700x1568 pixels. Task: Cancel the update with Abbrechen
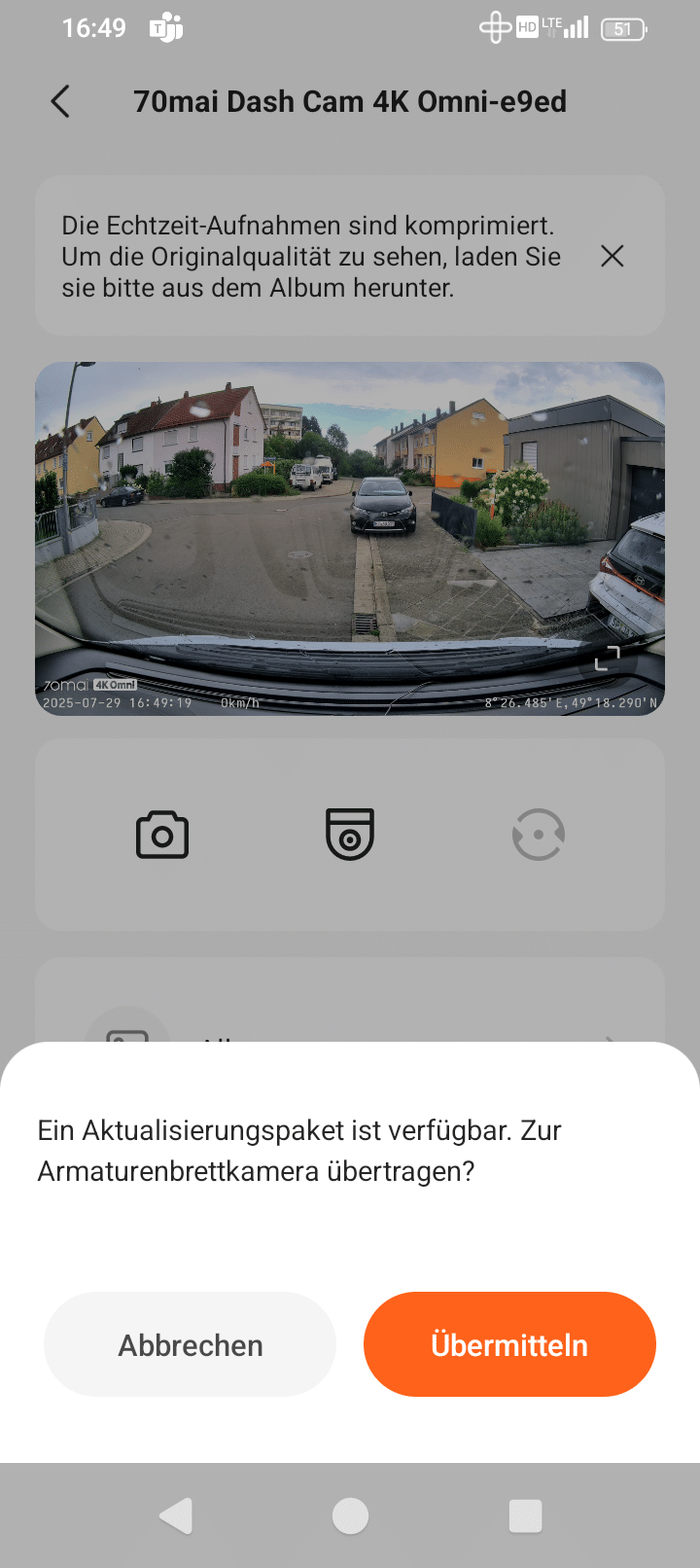191,1344
